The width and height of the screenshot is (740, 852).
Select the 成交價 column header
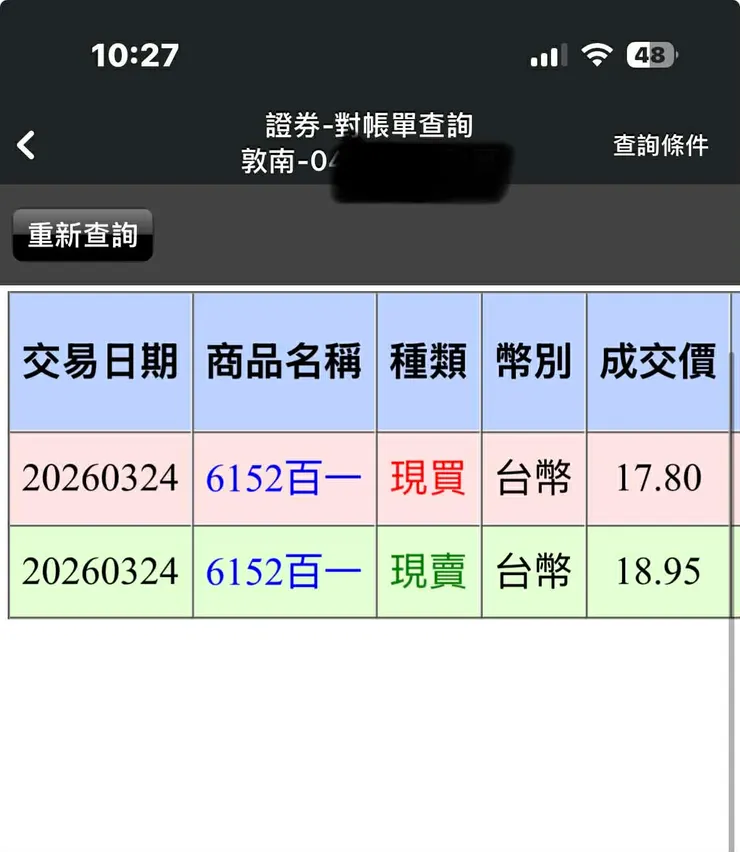pos(658,360)
